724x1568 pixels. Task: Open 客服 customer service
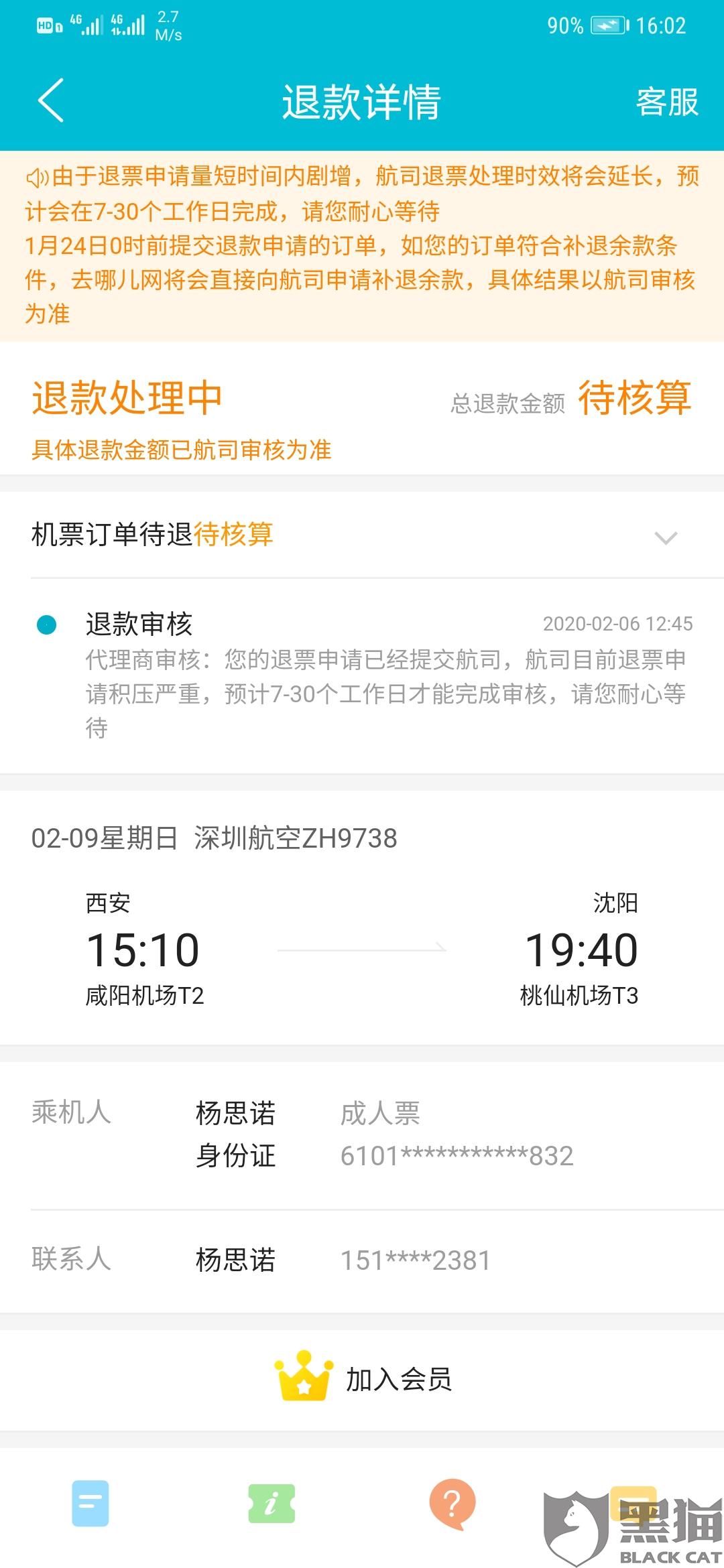click(x=667, y=102)
